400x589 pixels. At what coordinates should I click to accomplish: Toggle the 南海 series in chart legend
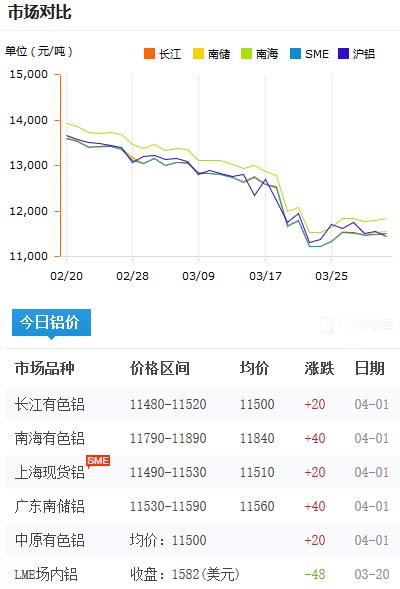(x=260, y=54)
